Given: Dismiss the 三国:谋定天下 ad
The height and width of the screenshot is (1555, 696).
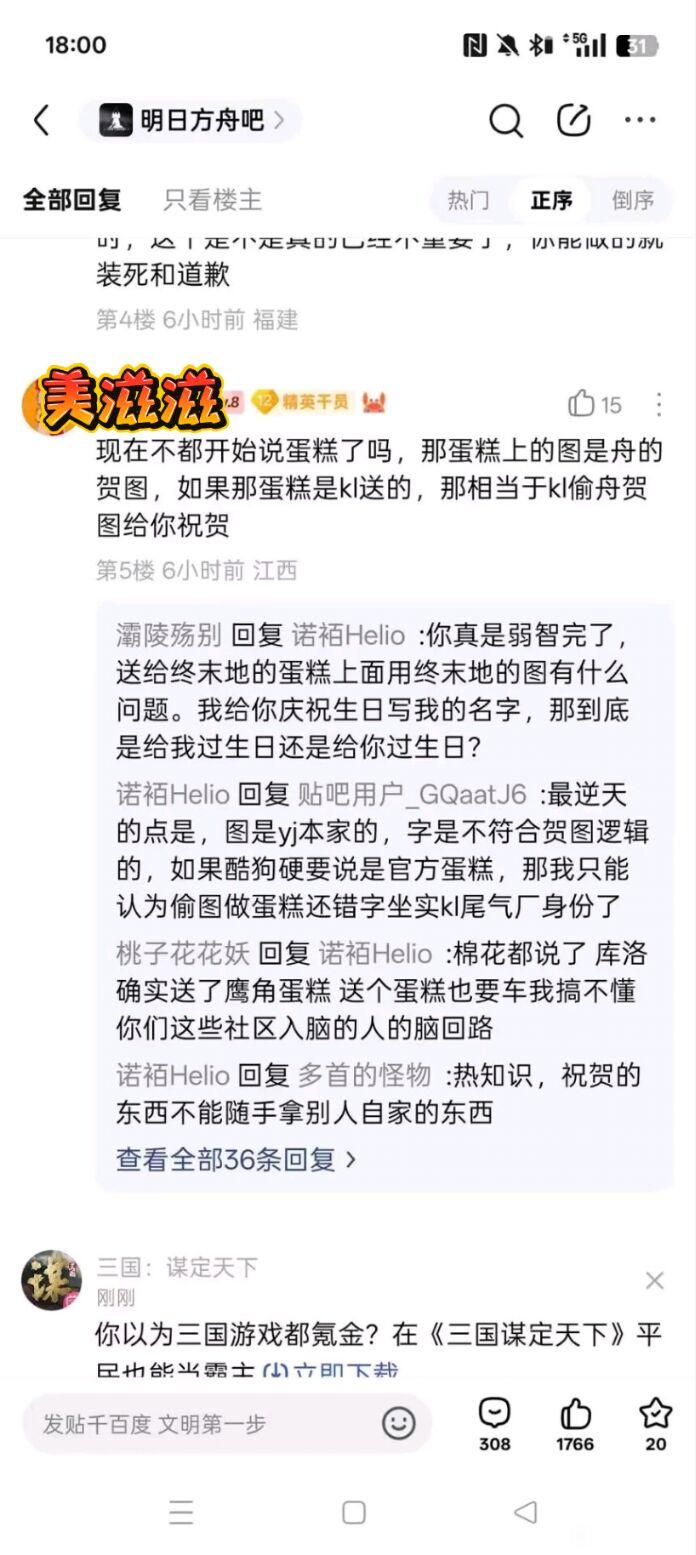Looking at the screenshot, I should point(655,1280).
